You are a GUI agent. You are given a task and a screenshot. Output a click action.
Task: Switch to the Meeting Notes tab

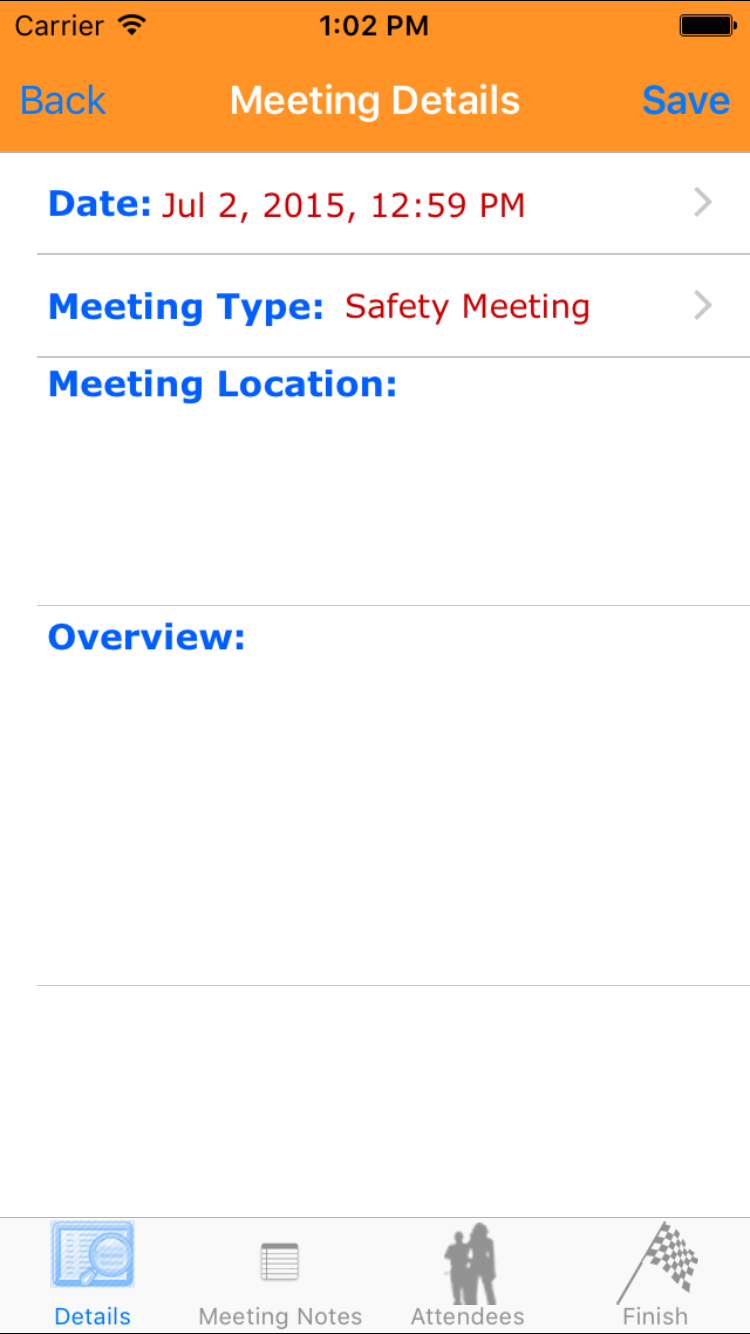(280, 1274)
